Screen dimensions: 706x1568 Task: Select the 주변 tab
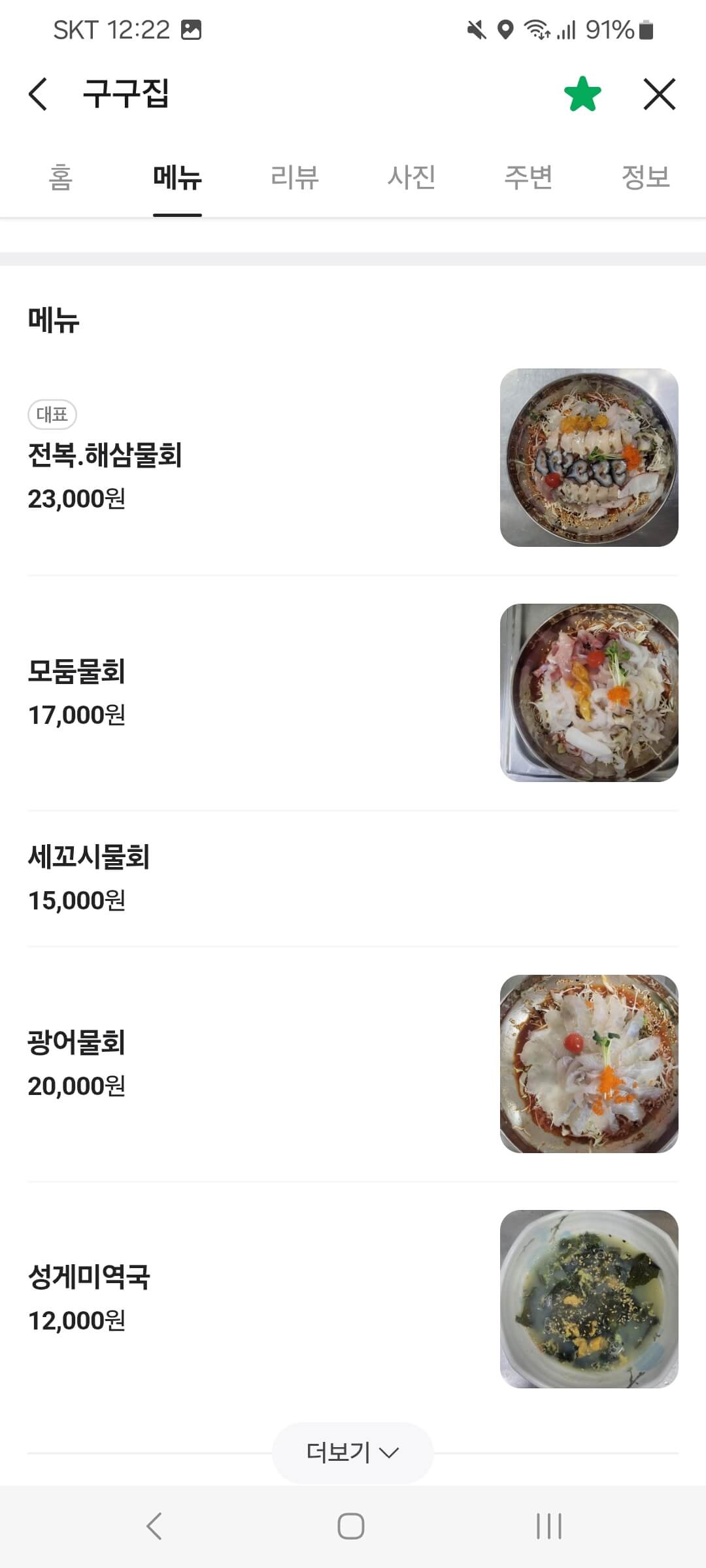coord(528,177)
